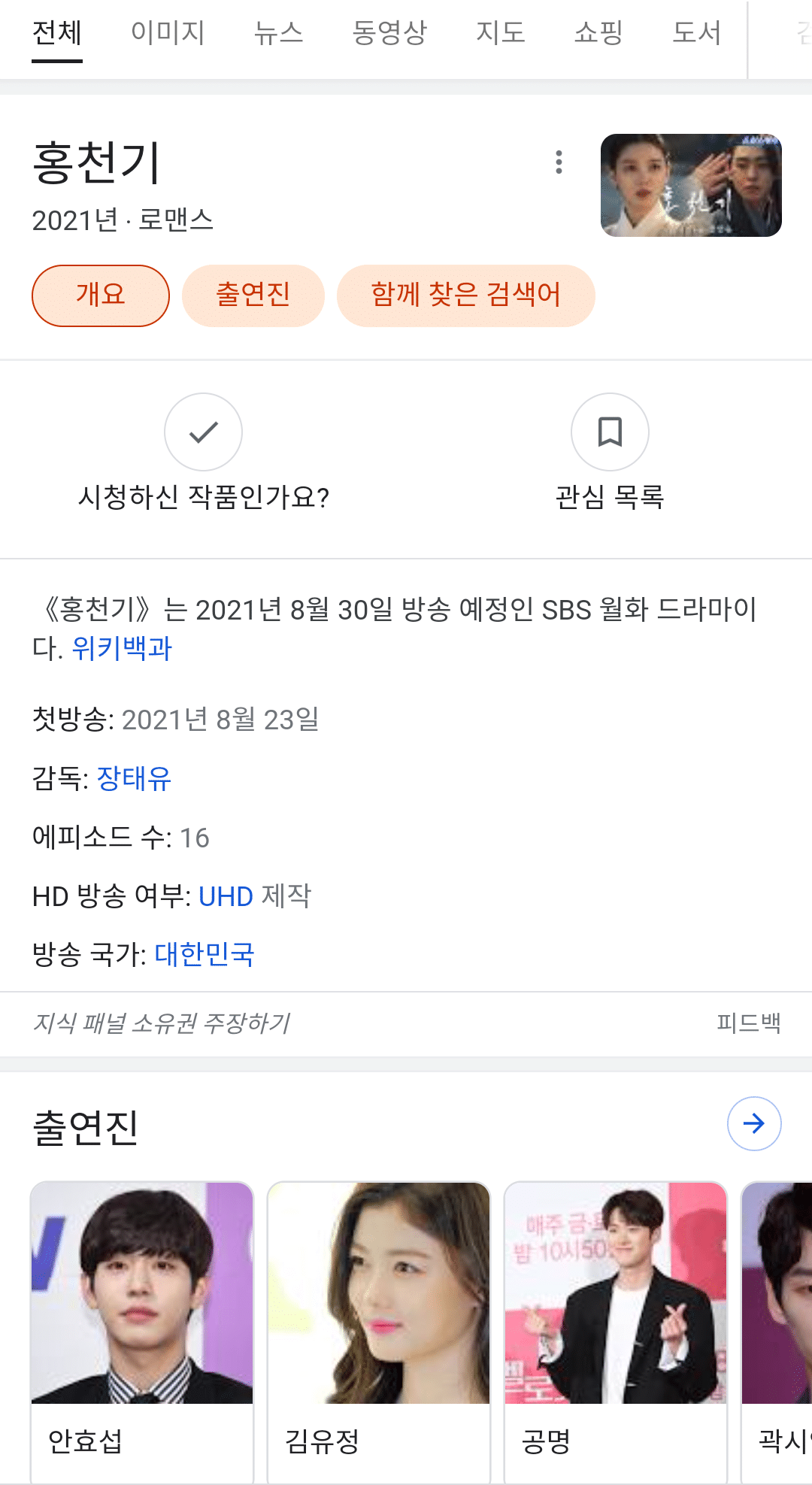
Task: Switch to the 동영상 tab
Action: pos(389,33)
